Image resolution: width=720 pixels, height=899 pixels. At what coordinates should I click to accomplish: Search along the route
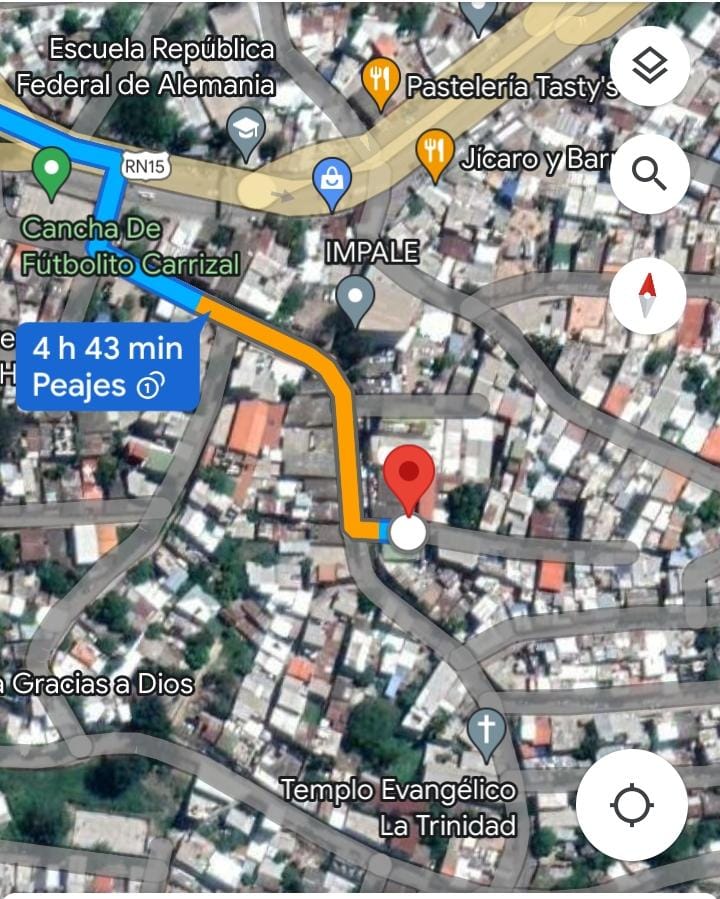(x=650, y=174)
